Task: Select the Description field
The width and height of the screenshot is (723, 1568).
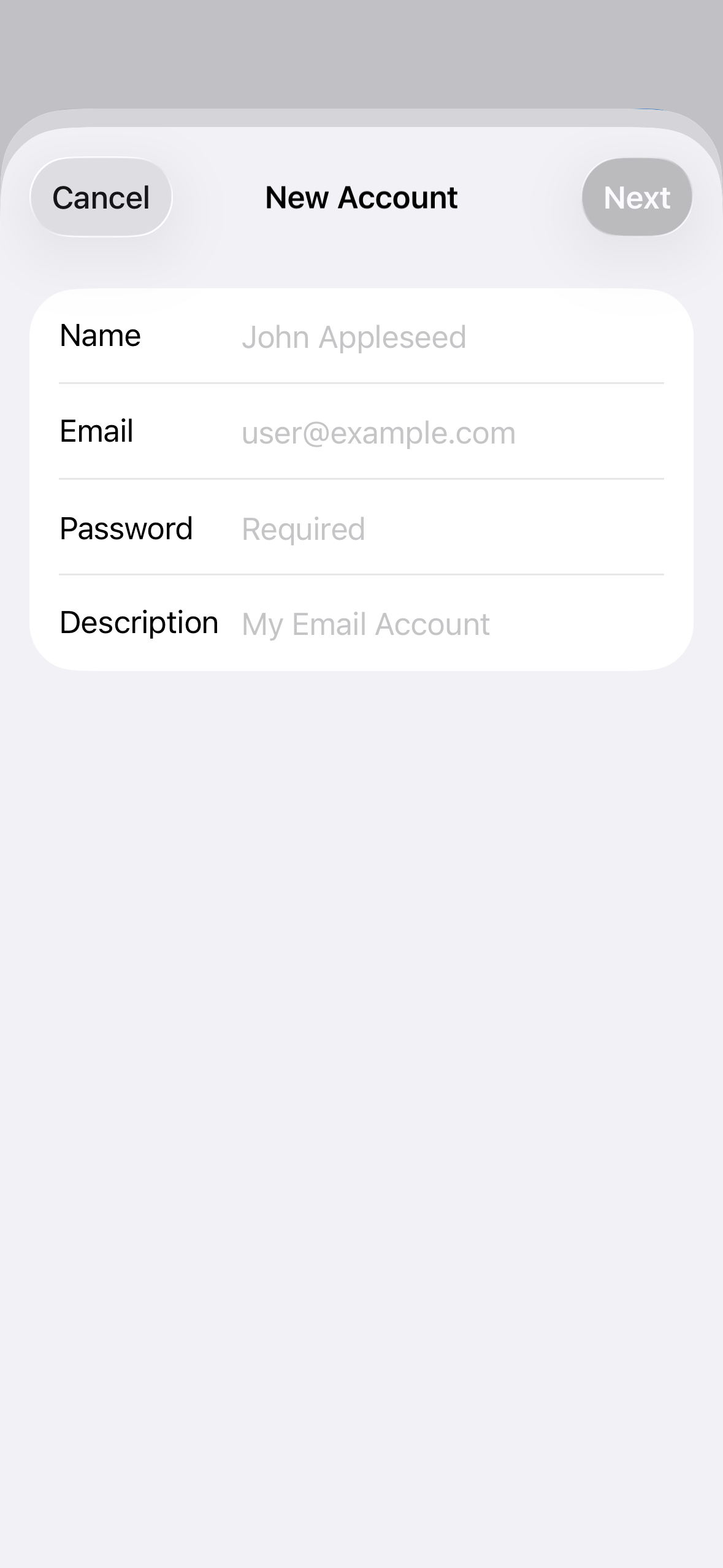Action: 451,624
